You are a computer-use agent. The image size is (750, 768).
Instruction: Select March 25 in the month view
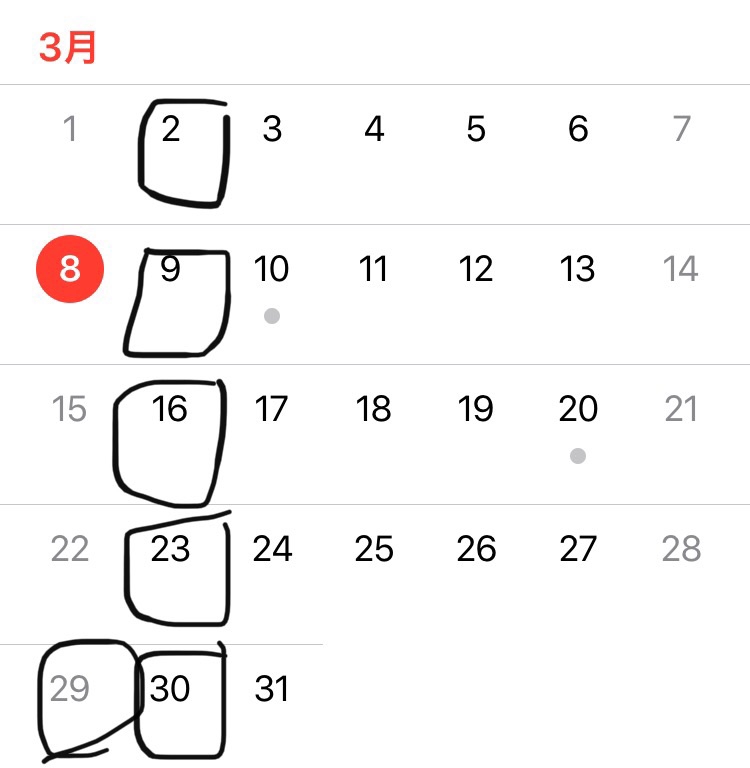374,549
